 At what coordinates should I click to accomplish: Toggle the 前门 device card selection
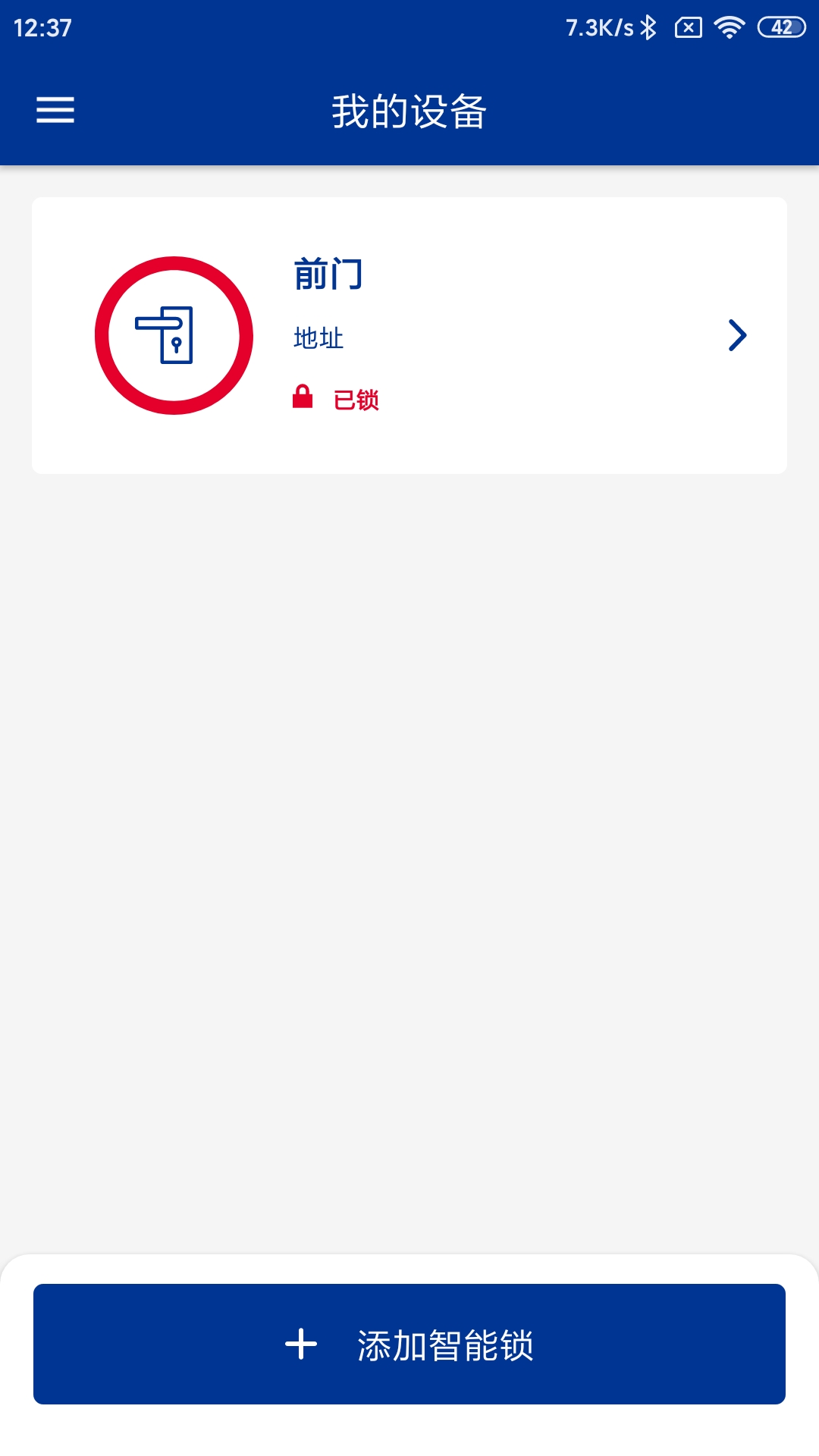tap(409, 334)
